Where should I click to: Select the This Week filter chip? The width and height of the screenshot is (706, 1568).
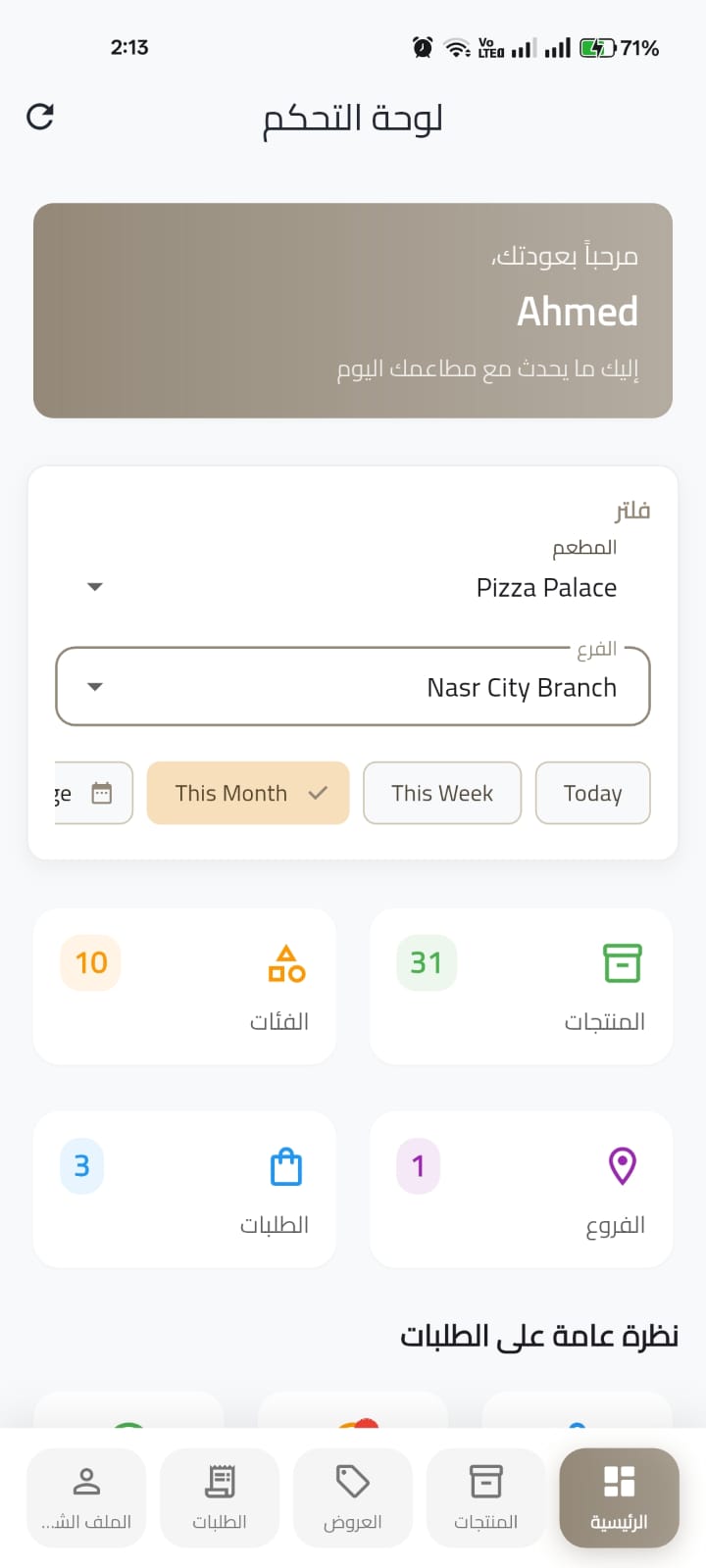tap(442, 793)
